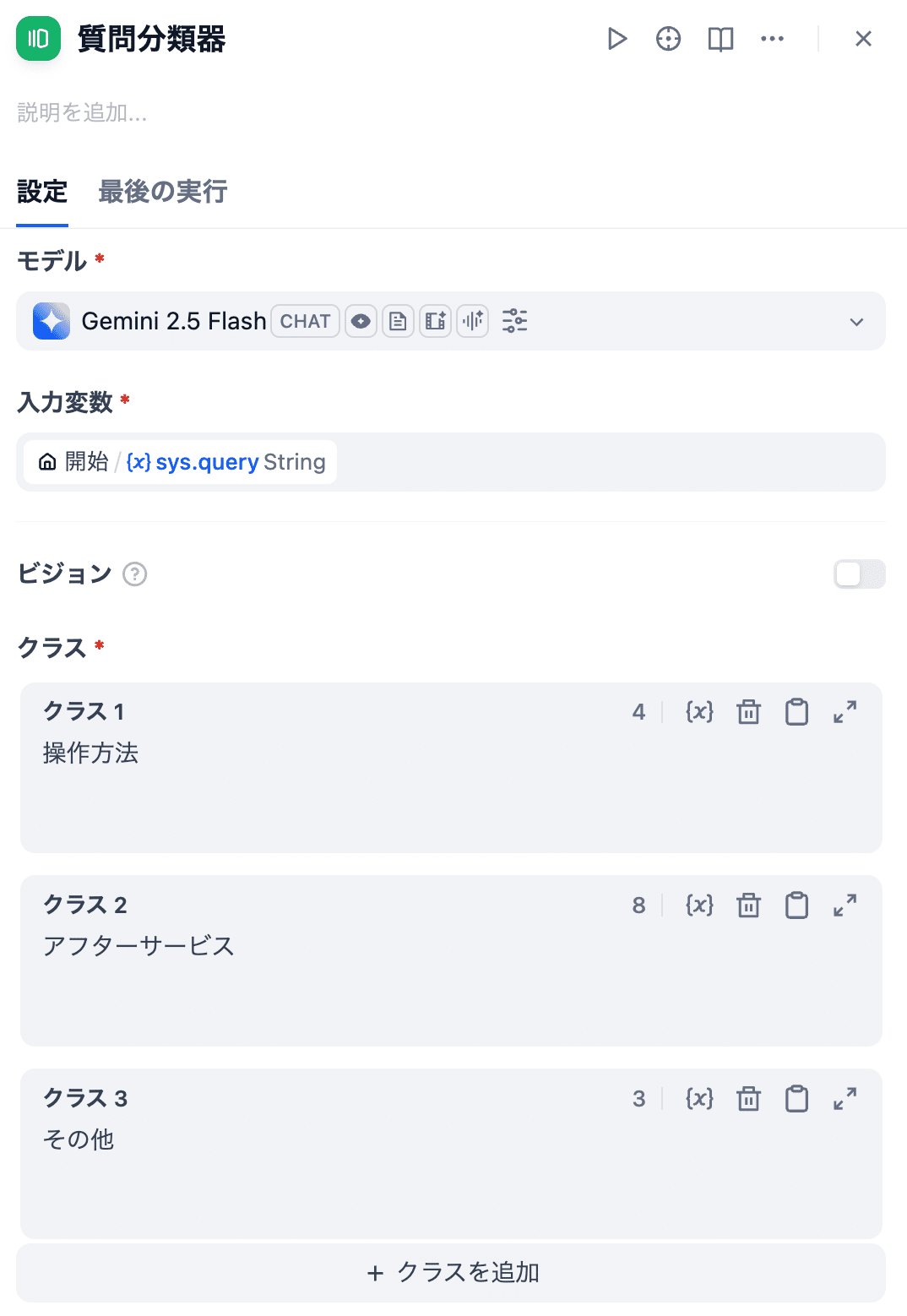Click the vision capability badge on Gemini model
The width and height of the screenshot is (907, 1316).
coord(361,321)
